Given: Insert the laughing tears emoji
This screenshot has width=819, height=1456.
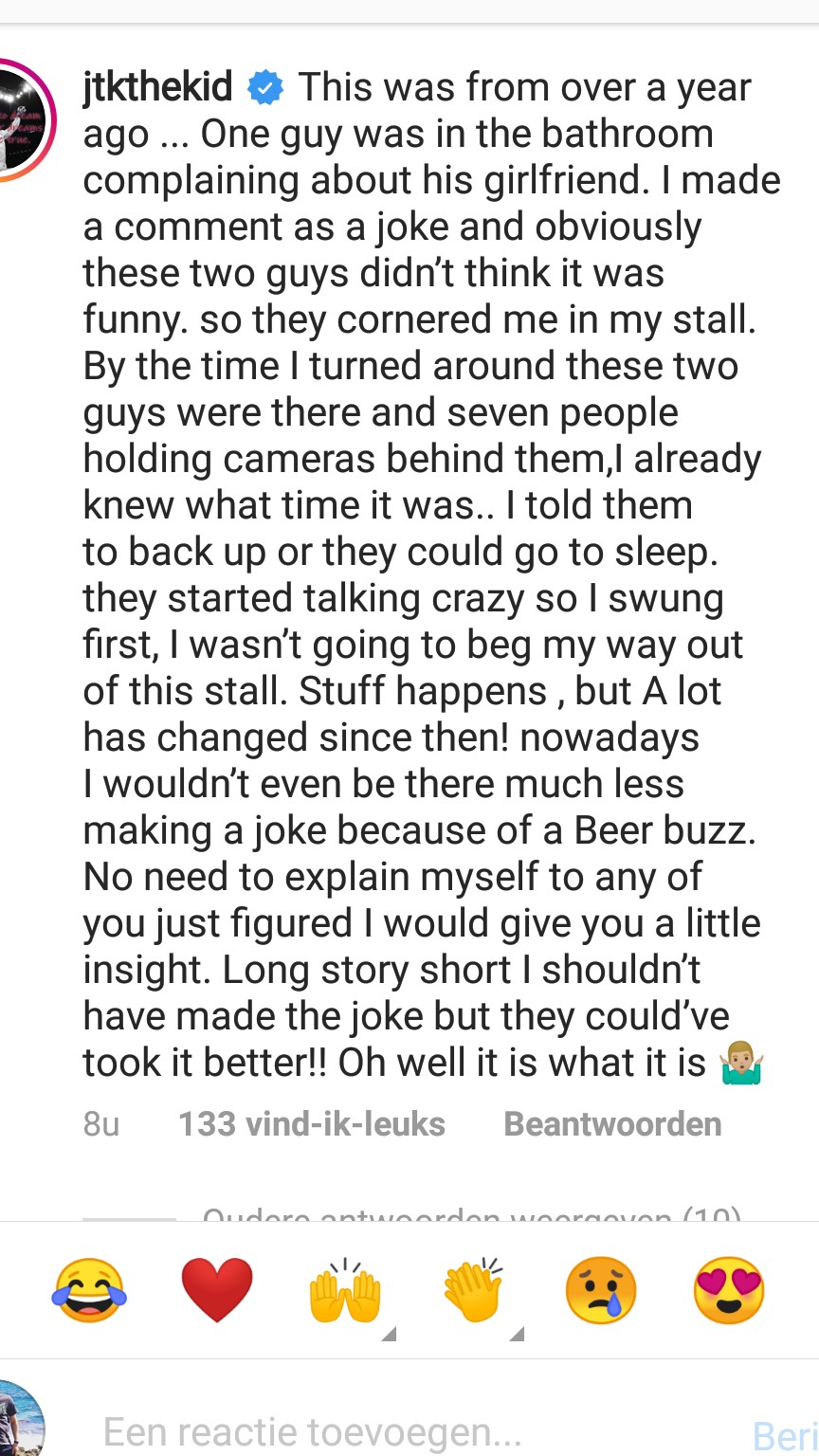Looking at the screenshot, I should click(x=89, y=1290).
